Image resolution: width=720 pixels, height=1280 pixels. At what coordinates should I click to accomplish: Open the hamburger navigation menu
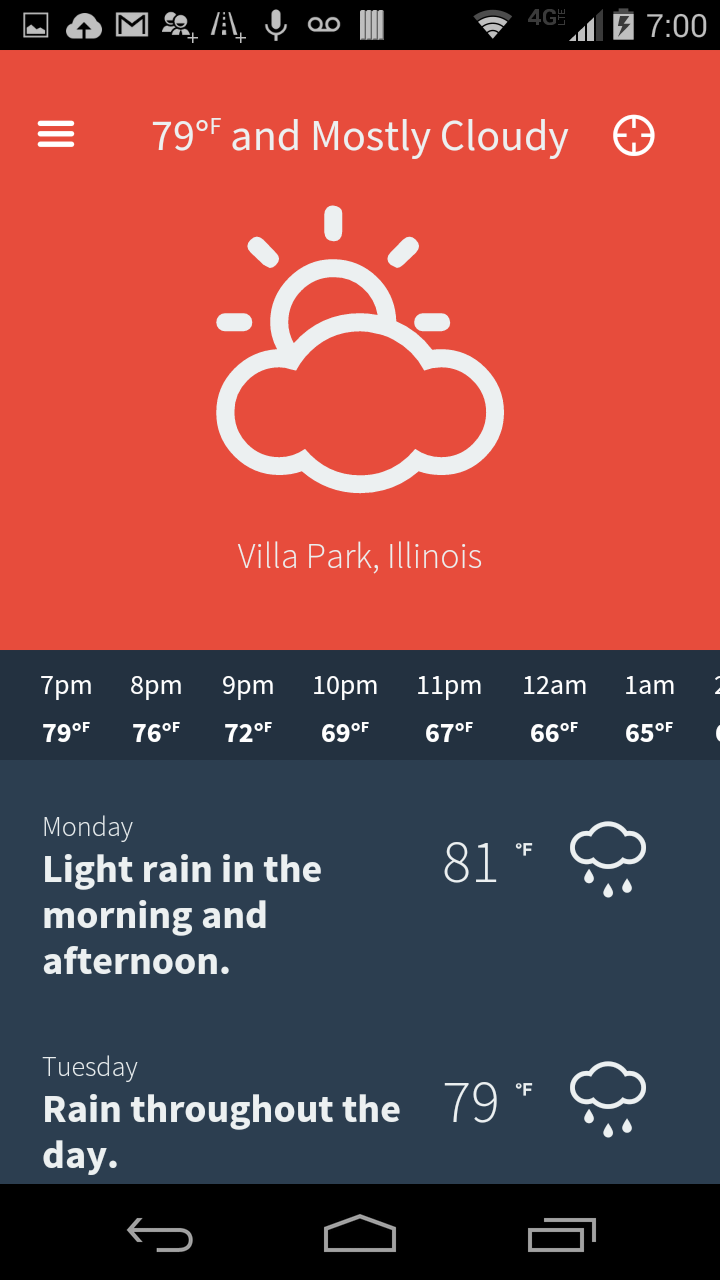pyautogui.click(x=55, y=134)
